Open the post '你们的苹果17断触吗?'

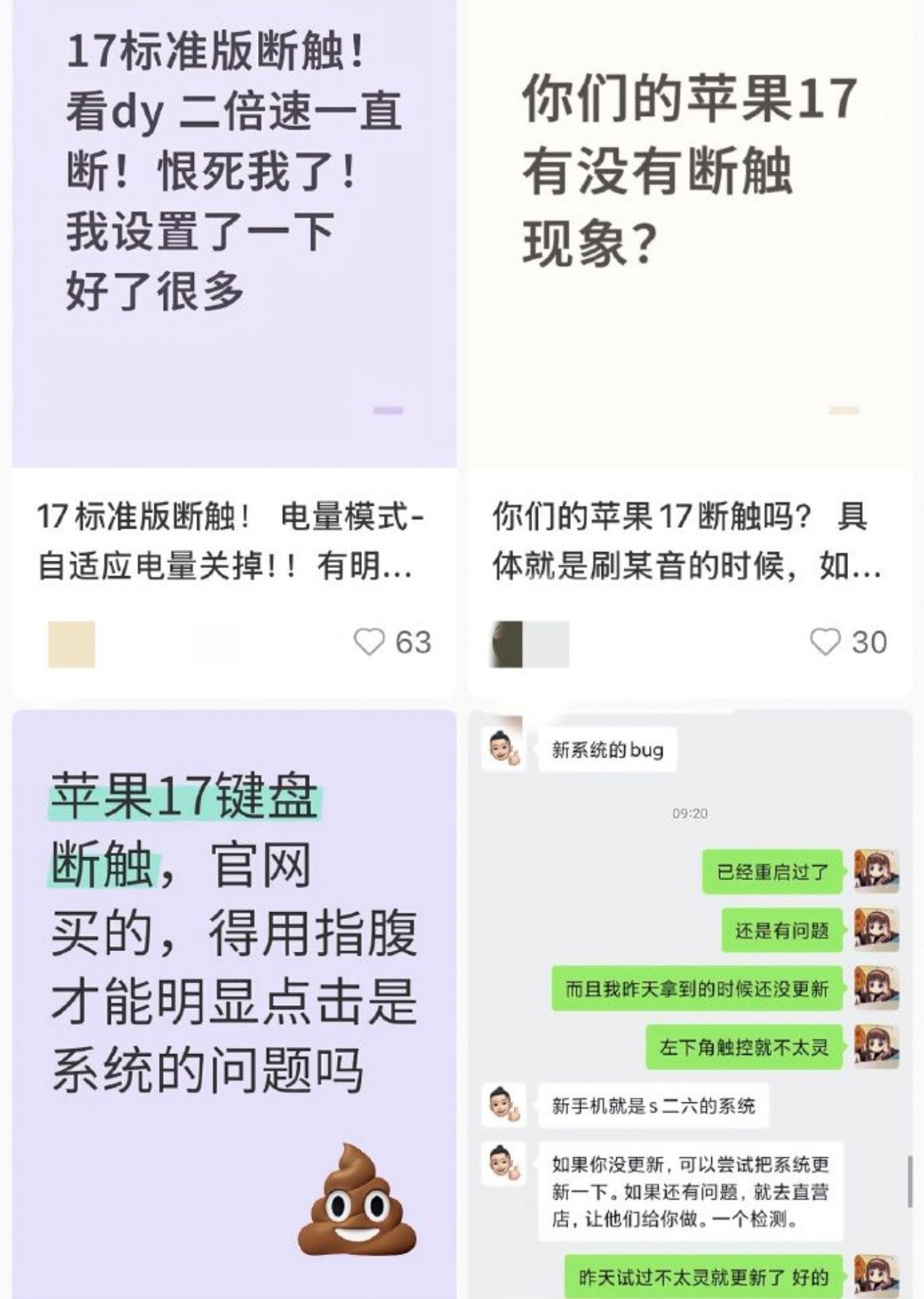coord(686,540)
